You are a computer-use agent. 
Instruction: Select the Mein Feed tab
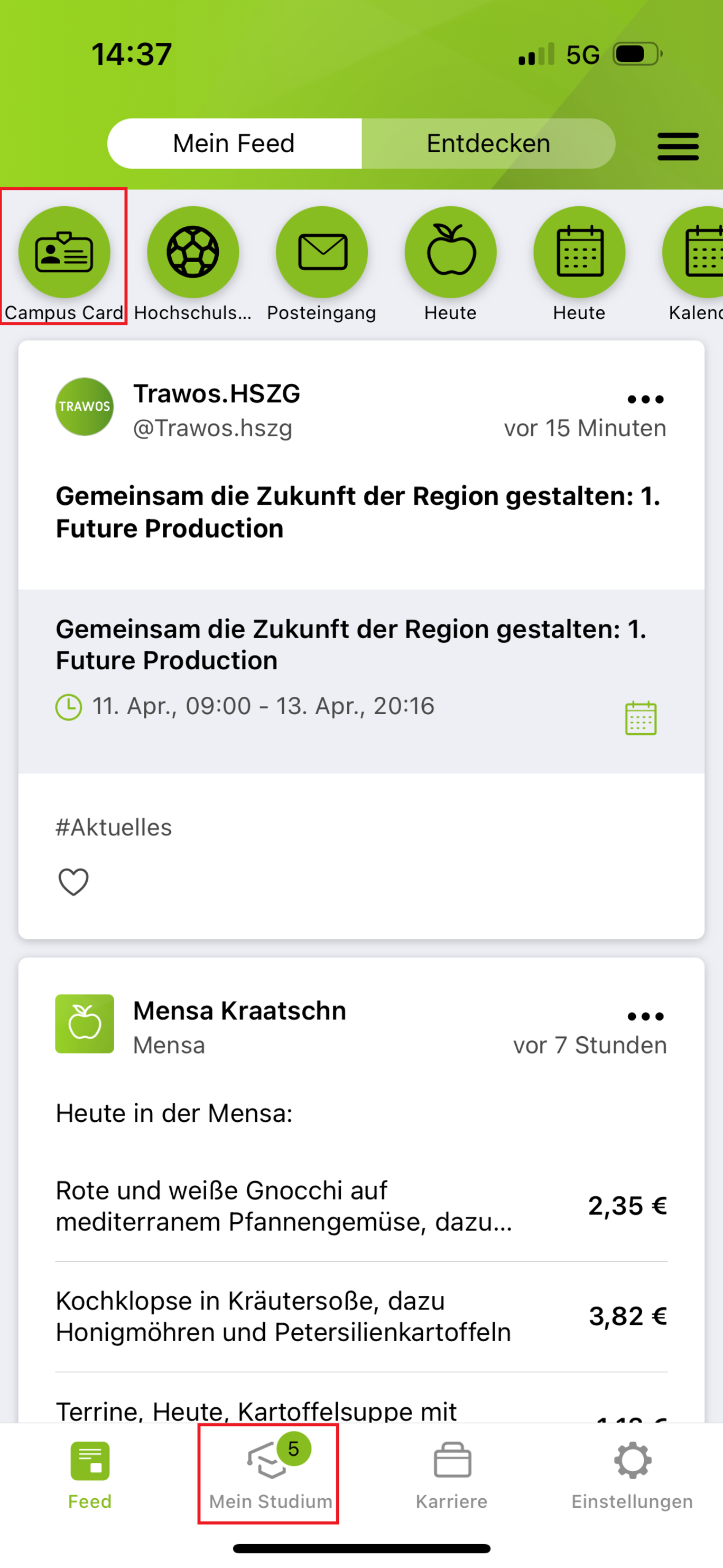point(234,144)
